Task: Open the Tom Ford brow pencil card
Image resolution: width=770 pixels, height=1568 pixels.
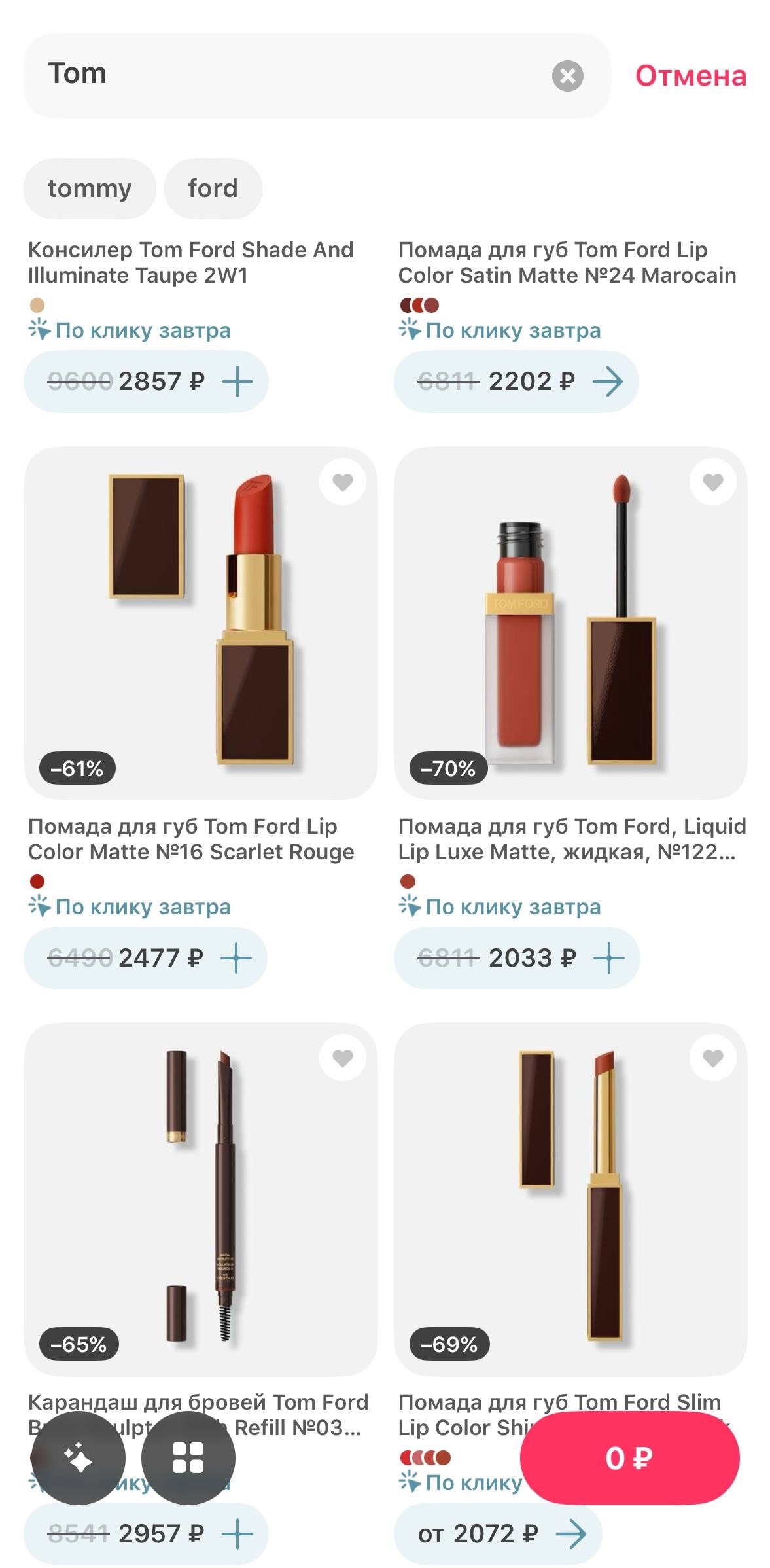Action: 200,1199
